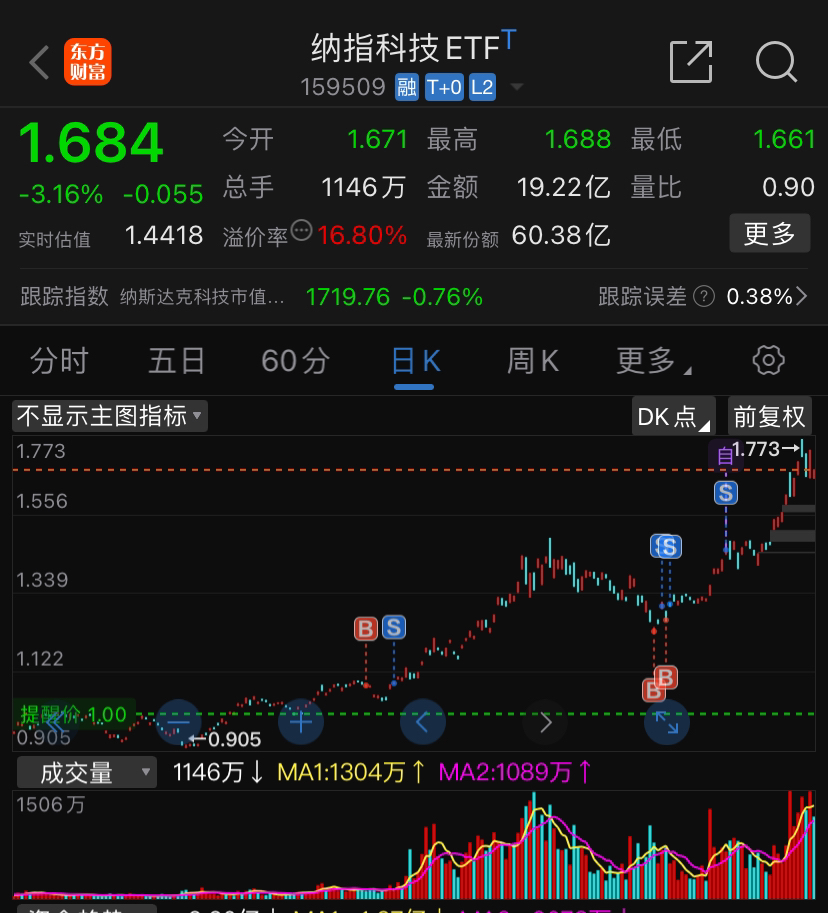828x913 pixels.
Task: Tap the share icon at top right
Action: 690,62
